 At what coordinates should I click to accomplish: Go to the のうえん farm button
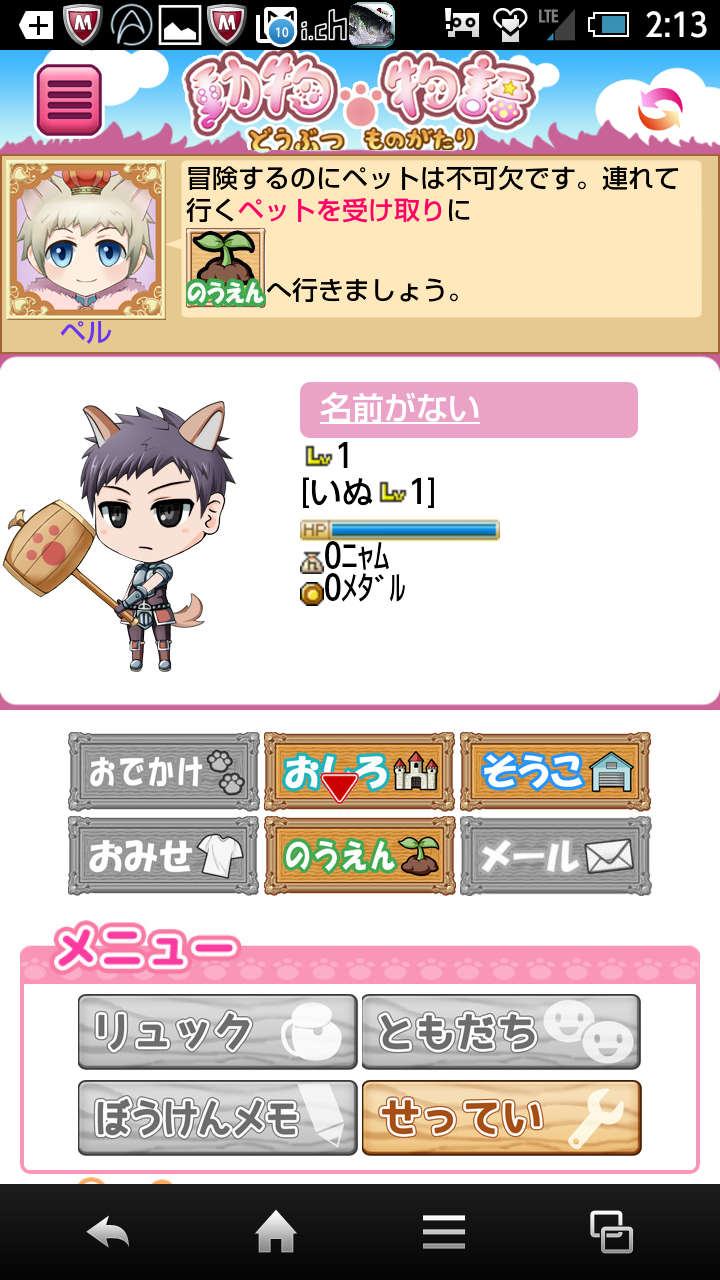(359, 856)
